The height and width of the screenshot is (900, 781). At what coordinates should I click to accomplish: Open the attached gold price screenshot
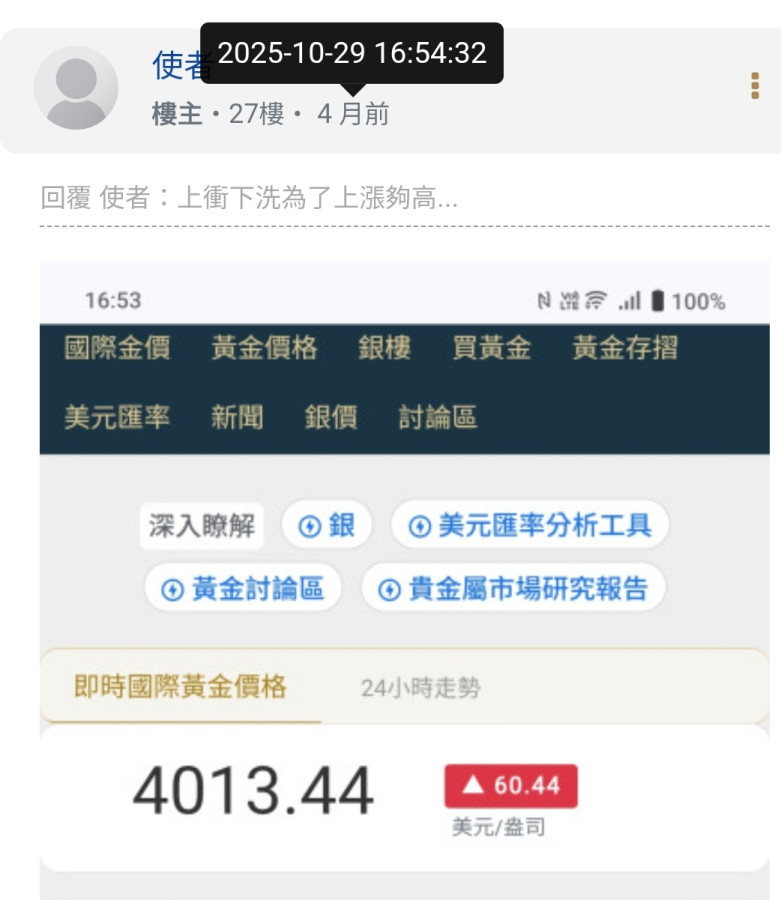[404, 580]
